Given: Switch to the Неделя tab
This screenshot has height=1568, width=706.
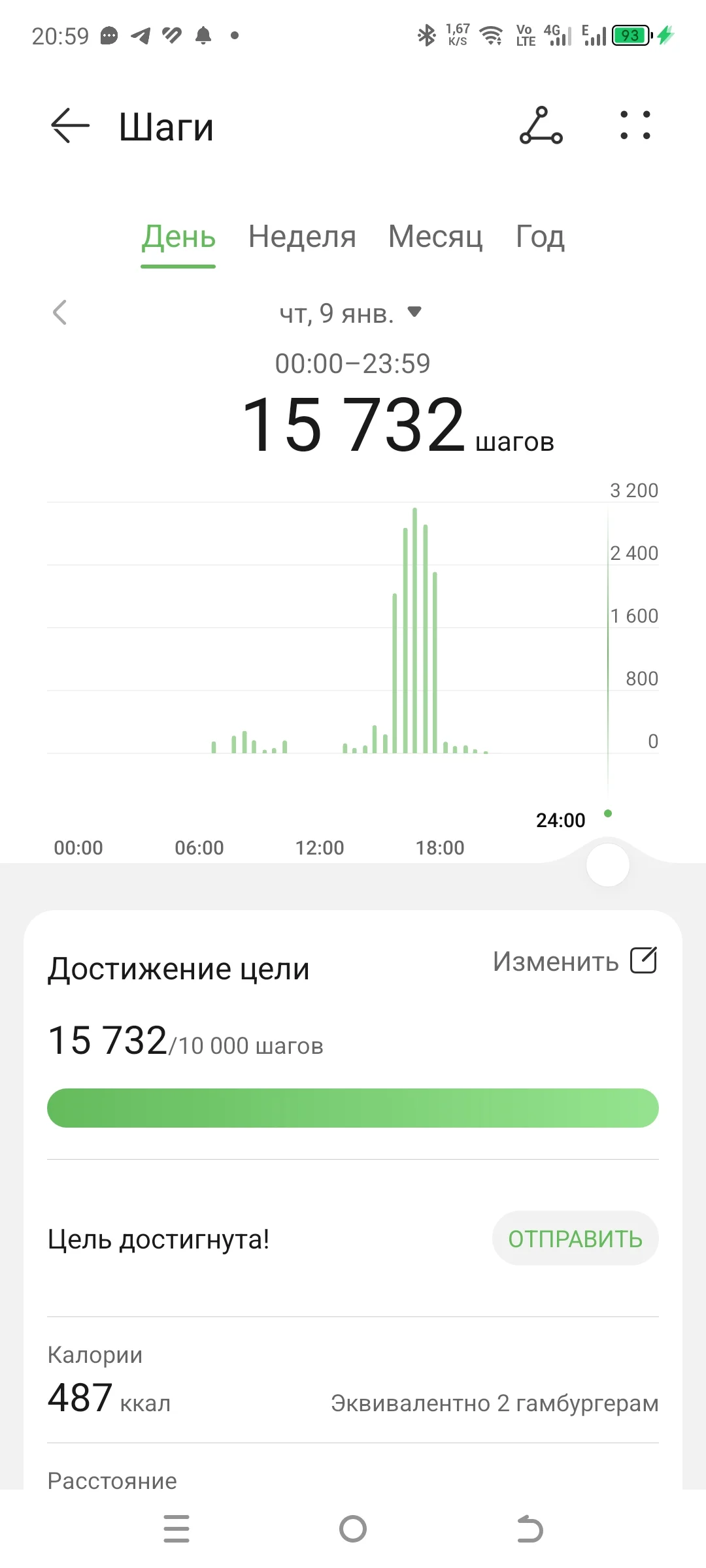Looking at the screenshot, I should [302, 237].
